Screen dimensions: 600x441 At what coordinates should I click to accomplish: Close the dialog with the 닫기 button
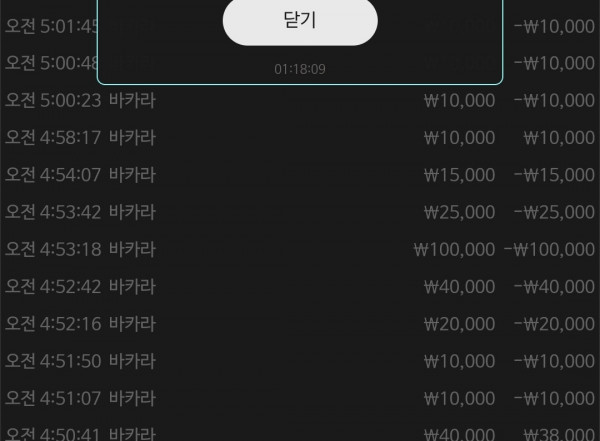click(299, 21)
